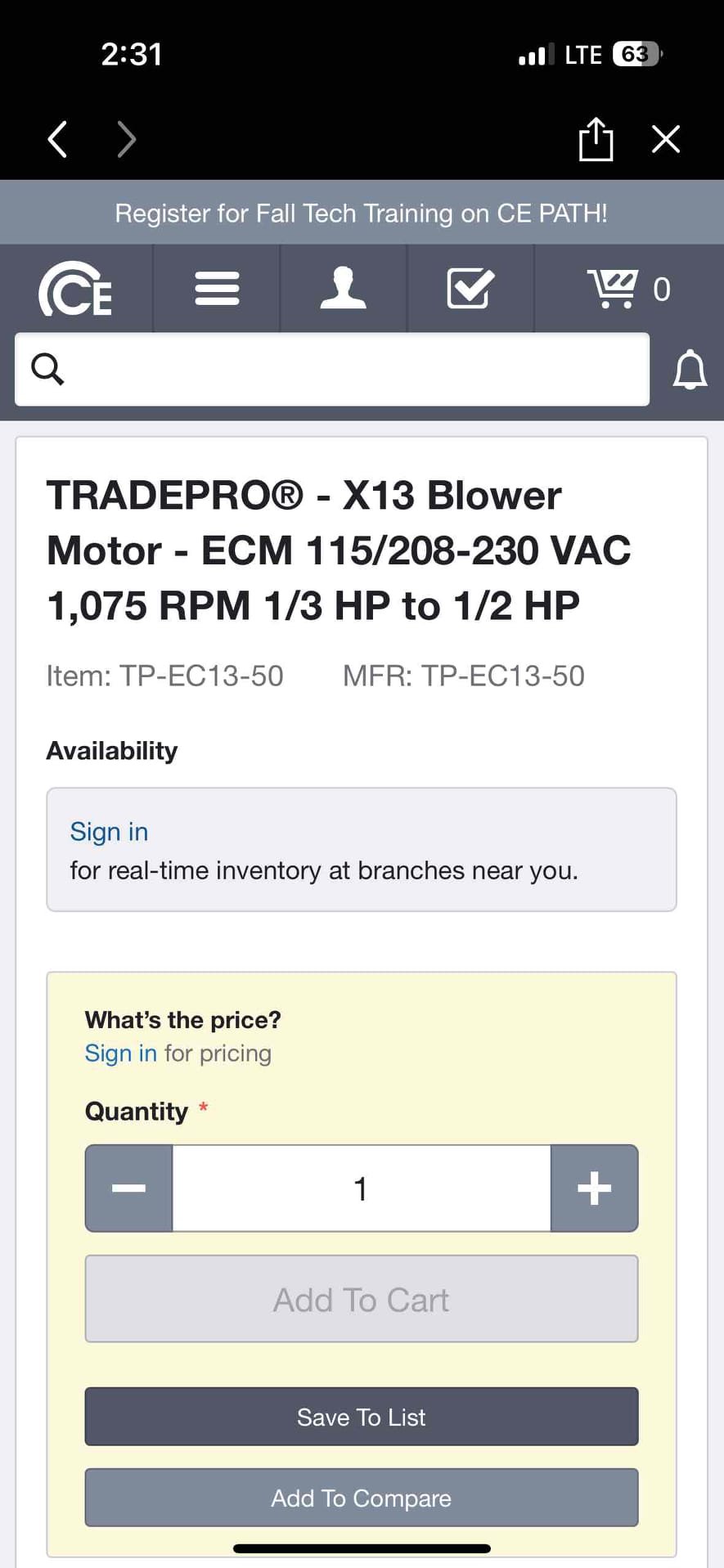Decrease quantity with the minus button

point(128,1188)
